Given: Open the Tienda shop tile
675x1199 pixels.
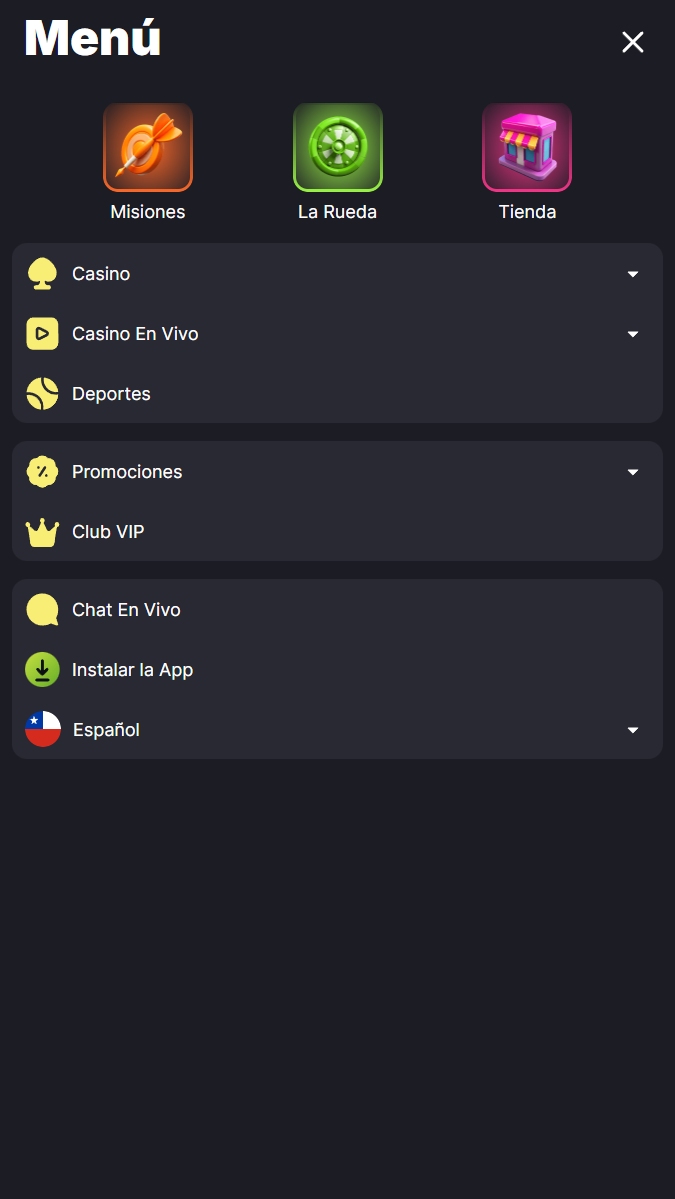Looking at the screenshot, I should point(527,163).
